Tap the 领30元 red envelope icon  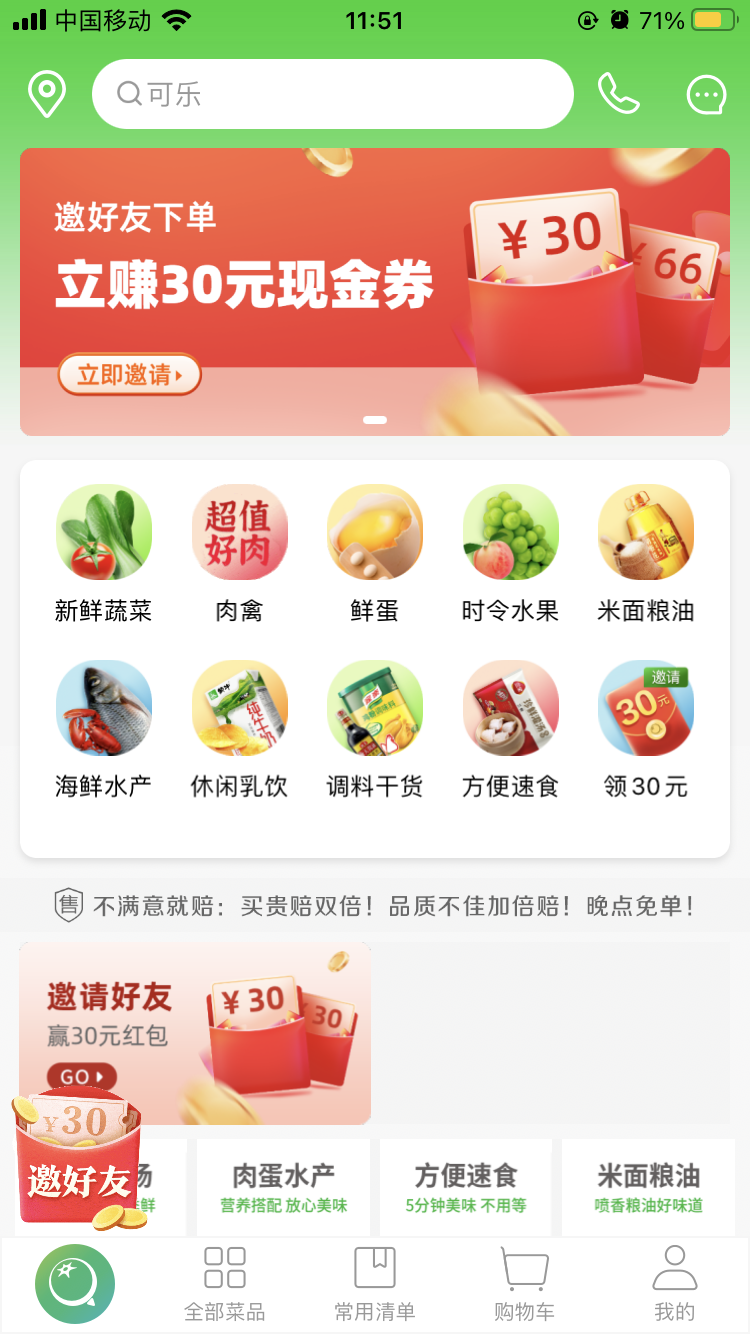tap(645, 707)
